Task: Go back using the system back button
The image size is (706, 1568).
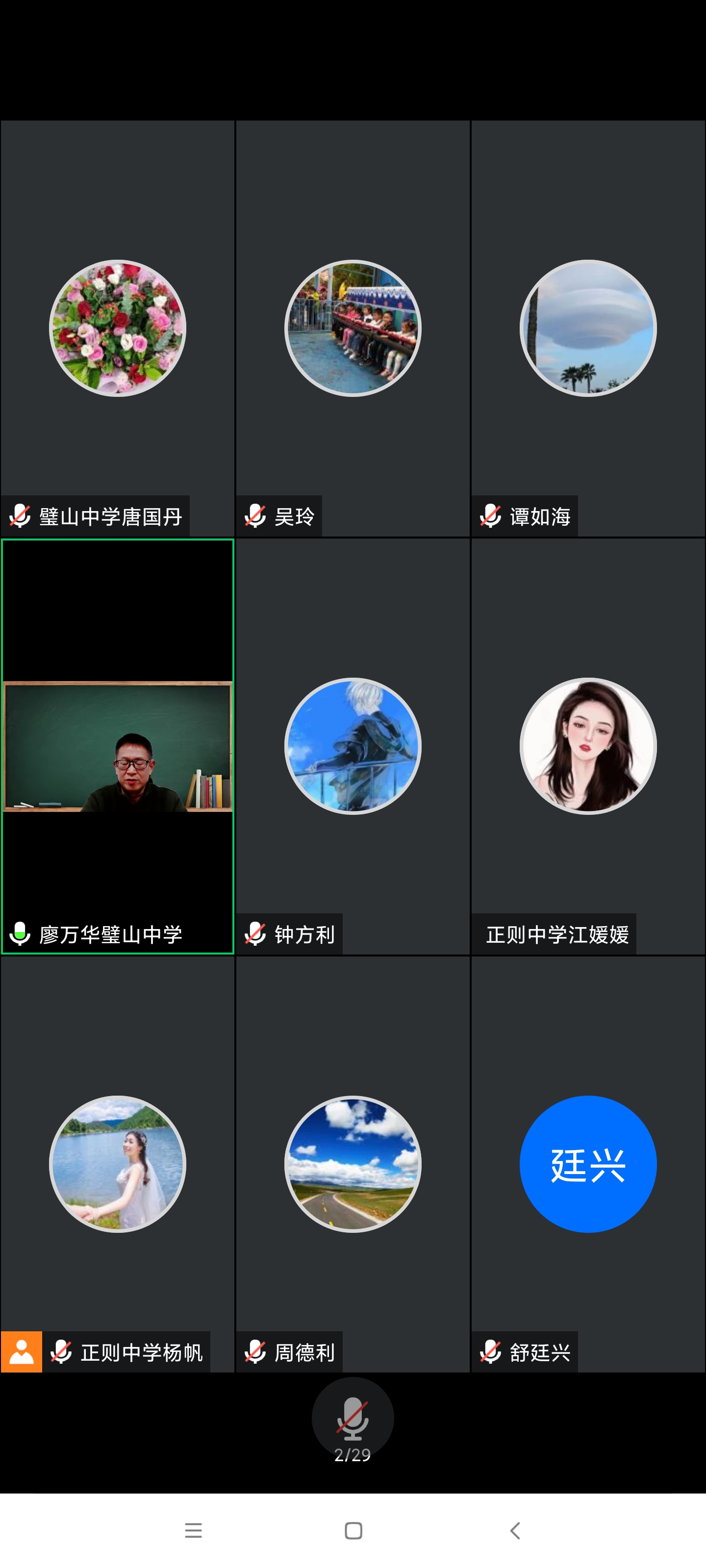Action: click(x=515, y=1530)
